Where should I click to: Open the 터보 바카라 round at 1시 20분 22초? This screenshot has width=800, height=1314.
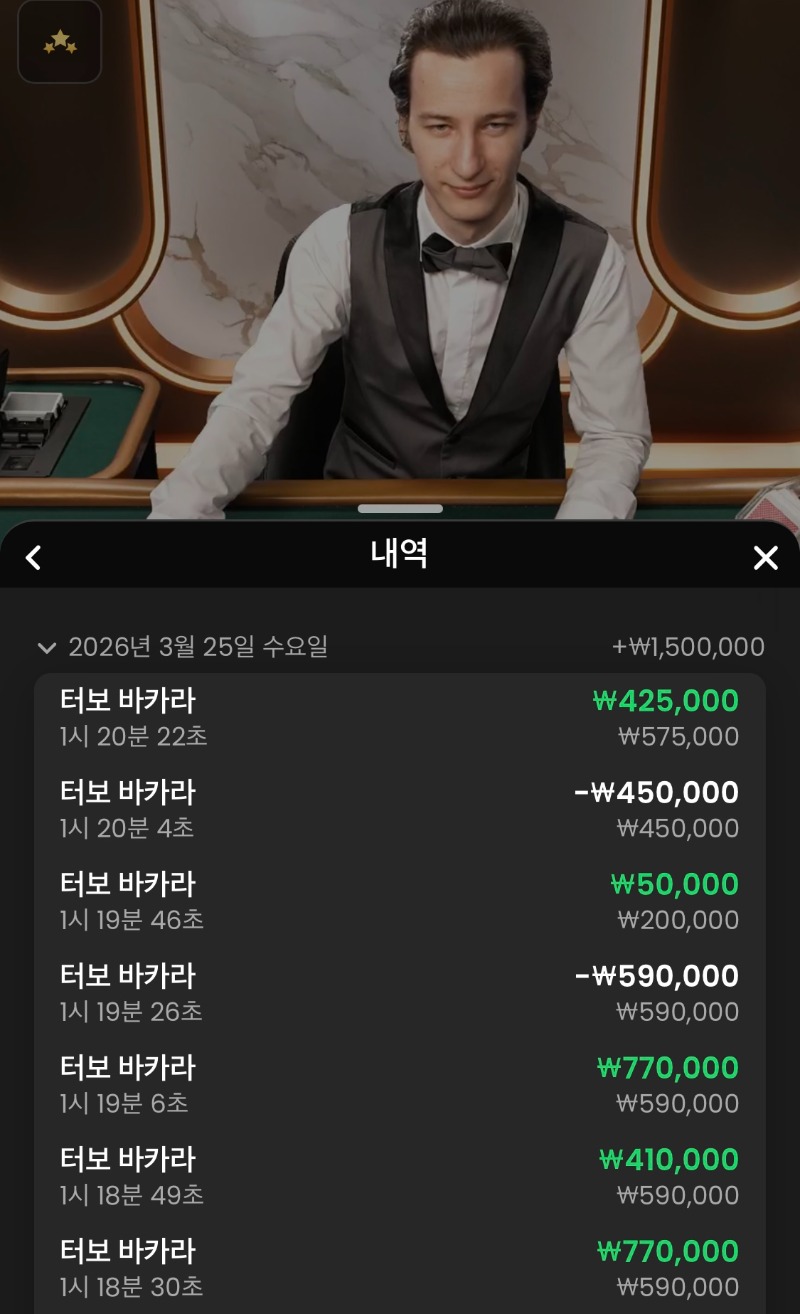tap(400, 718)
